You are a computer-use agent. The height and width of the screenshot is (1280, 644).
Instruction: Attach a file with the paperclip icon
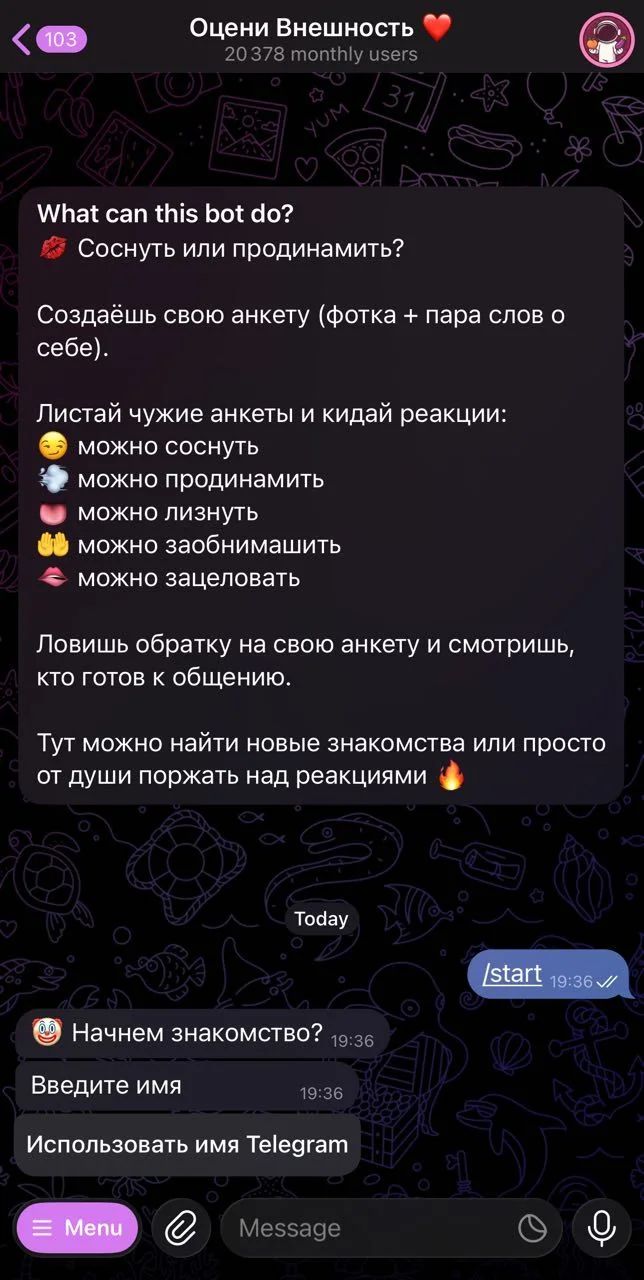tap(181, 1228)
